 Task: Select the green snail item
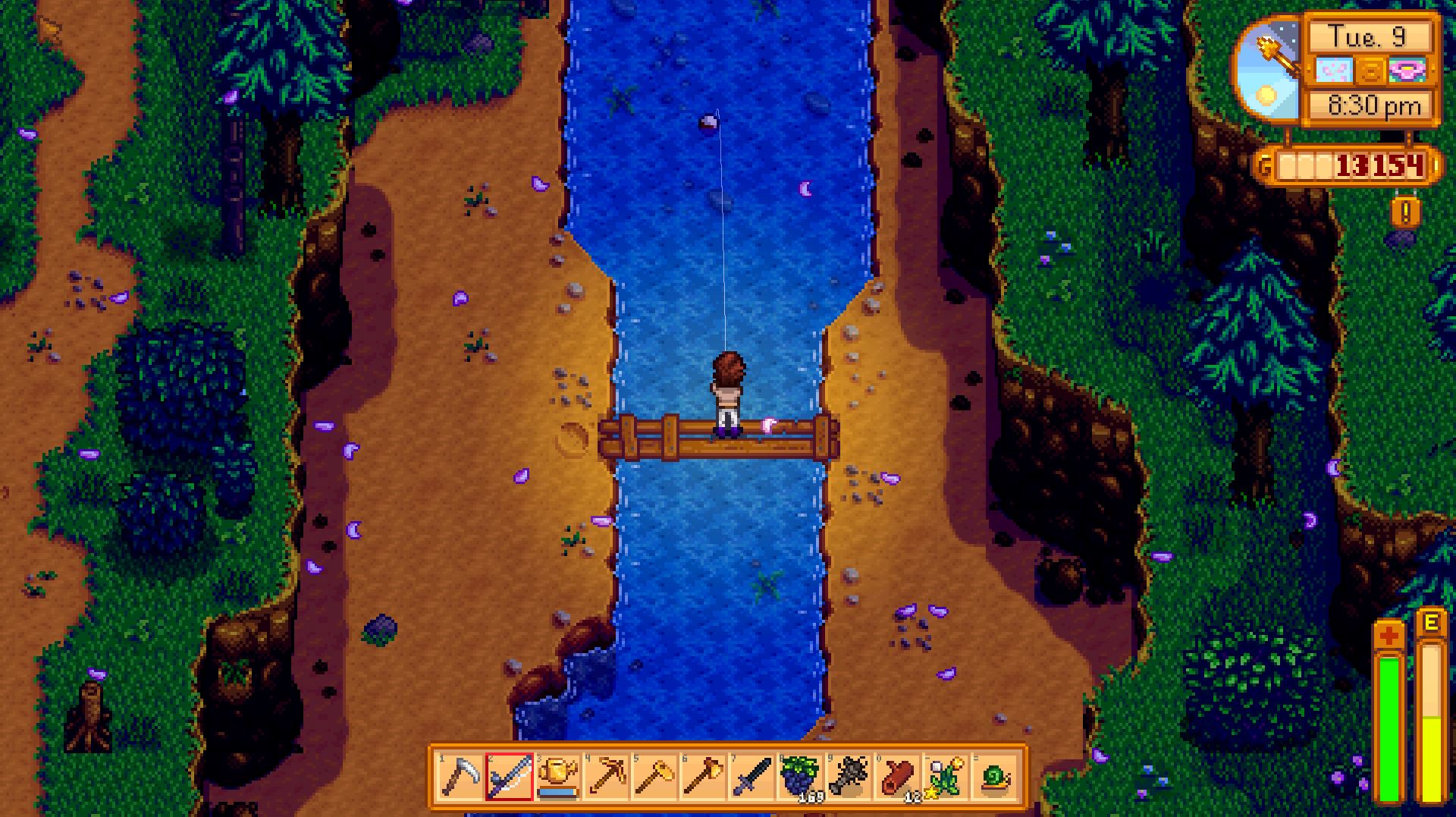pos(994,777)
